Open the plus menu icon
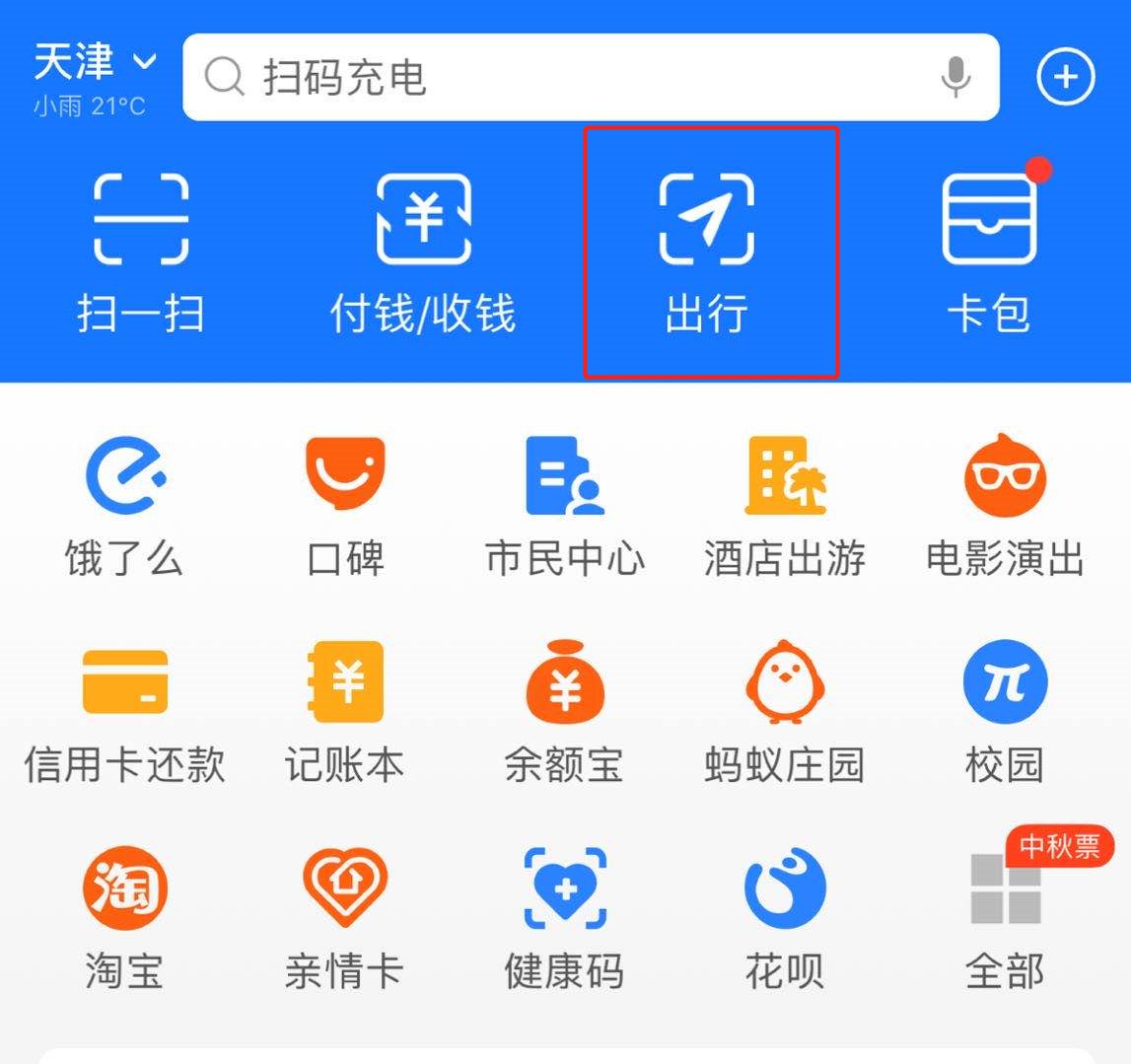 tap(1065, 77)
